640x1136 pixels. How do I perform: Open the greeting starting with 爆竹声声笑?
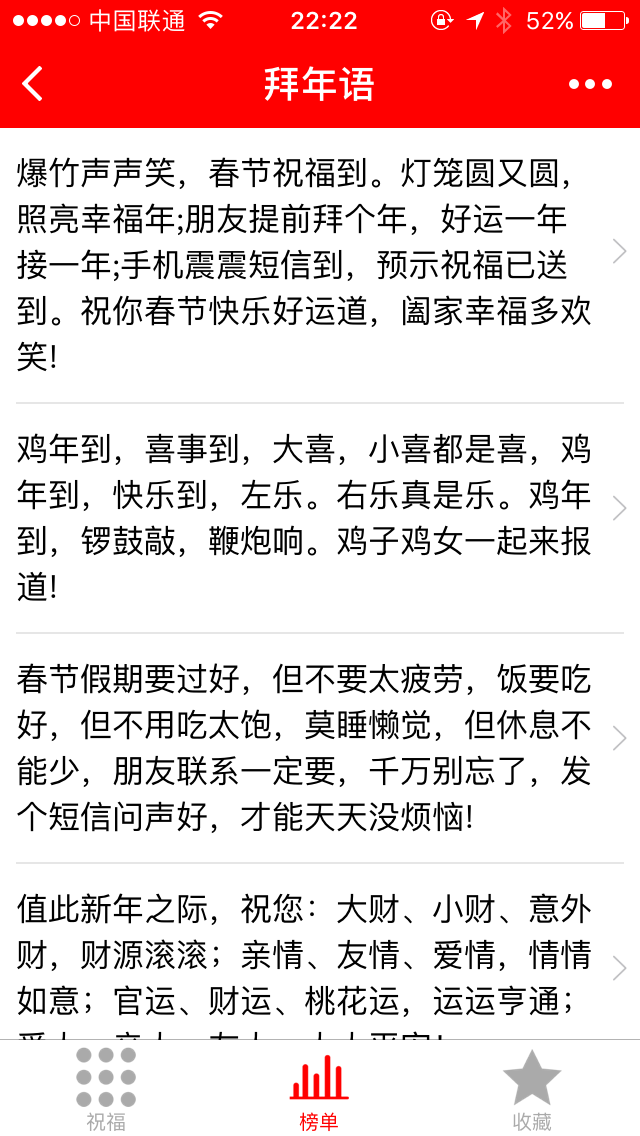[320, 266]
